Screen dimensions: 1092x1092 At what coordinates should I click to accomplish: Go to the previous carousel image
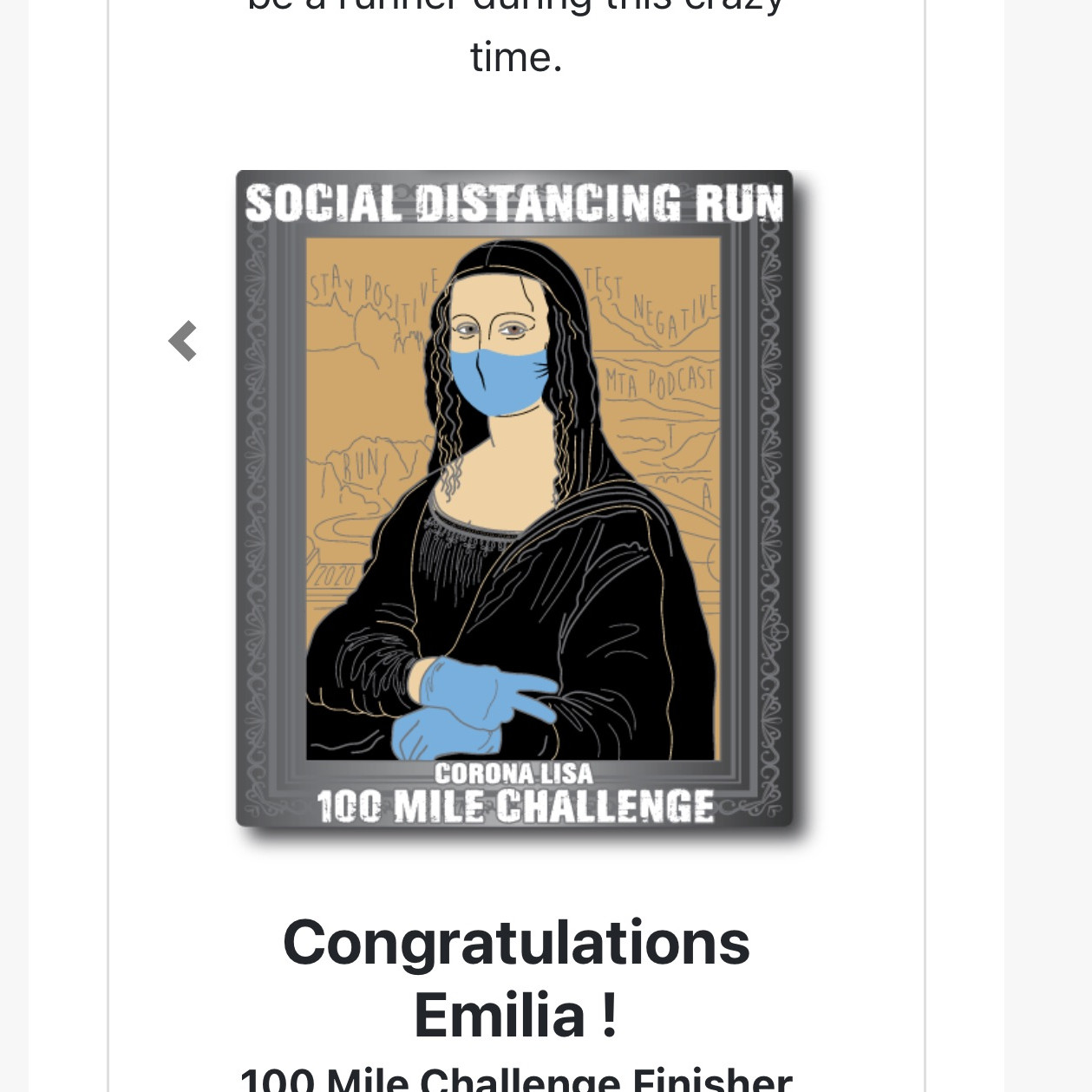pyautogui.click(x=183, y=341)
